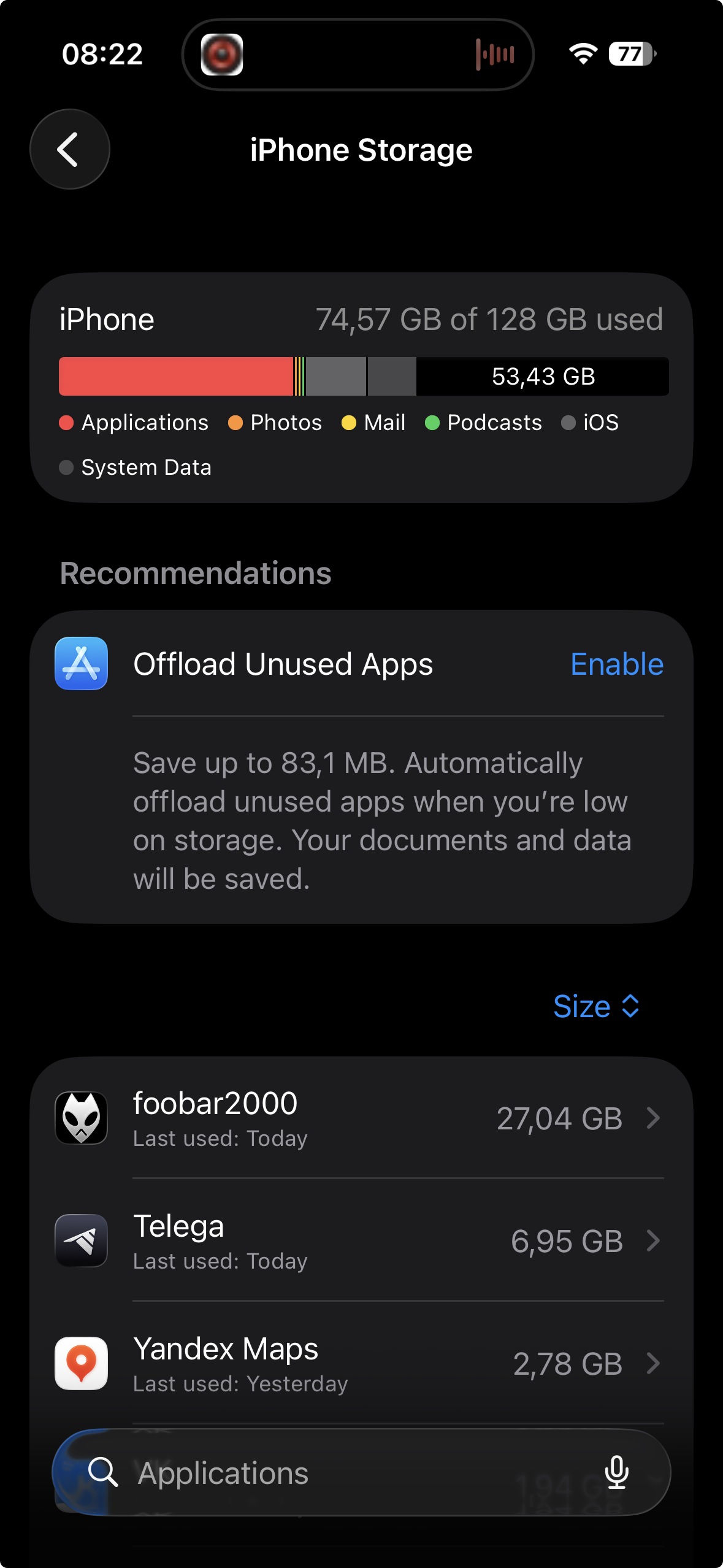This screenshot has width=723, height=1568.
Task: Go back from iPhone Storage
Action: pos(69,149)
